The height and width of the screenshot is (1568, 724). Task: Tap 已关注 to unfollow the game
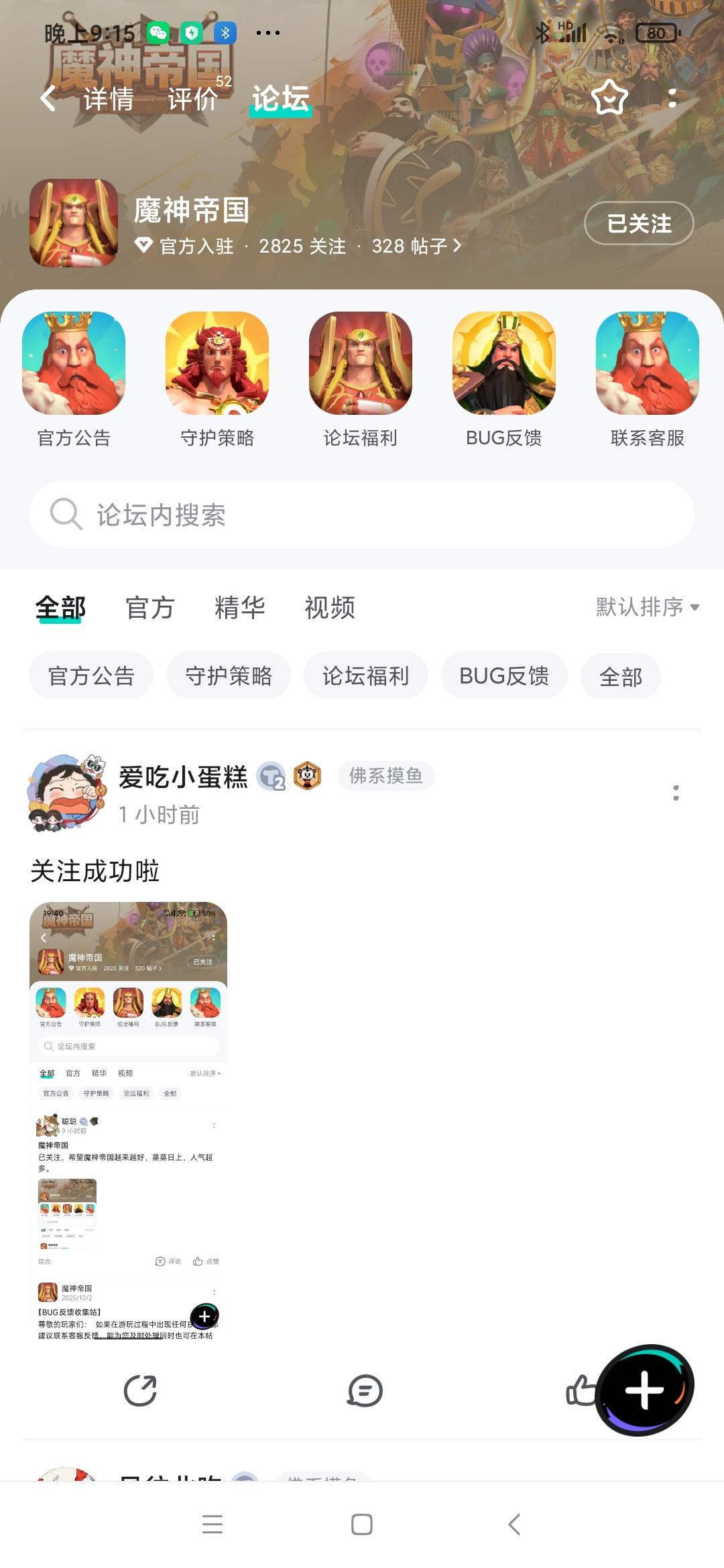pyautogui.click(x=638, y=224)
